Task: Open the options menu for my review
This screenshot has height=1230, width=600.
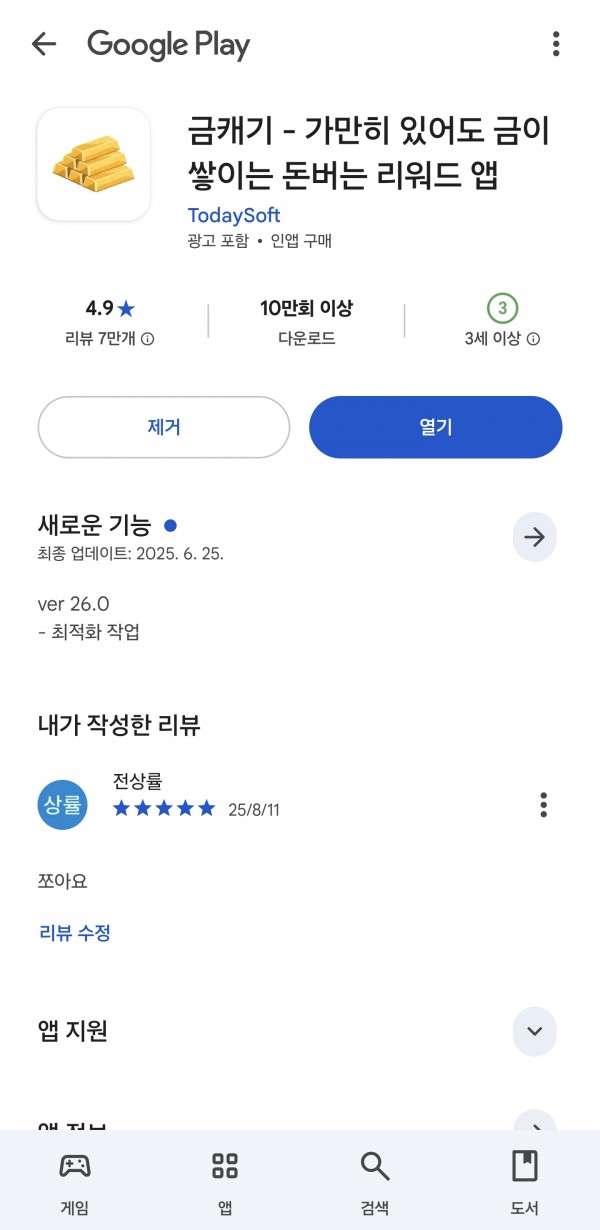Action: tap(544, 804)
